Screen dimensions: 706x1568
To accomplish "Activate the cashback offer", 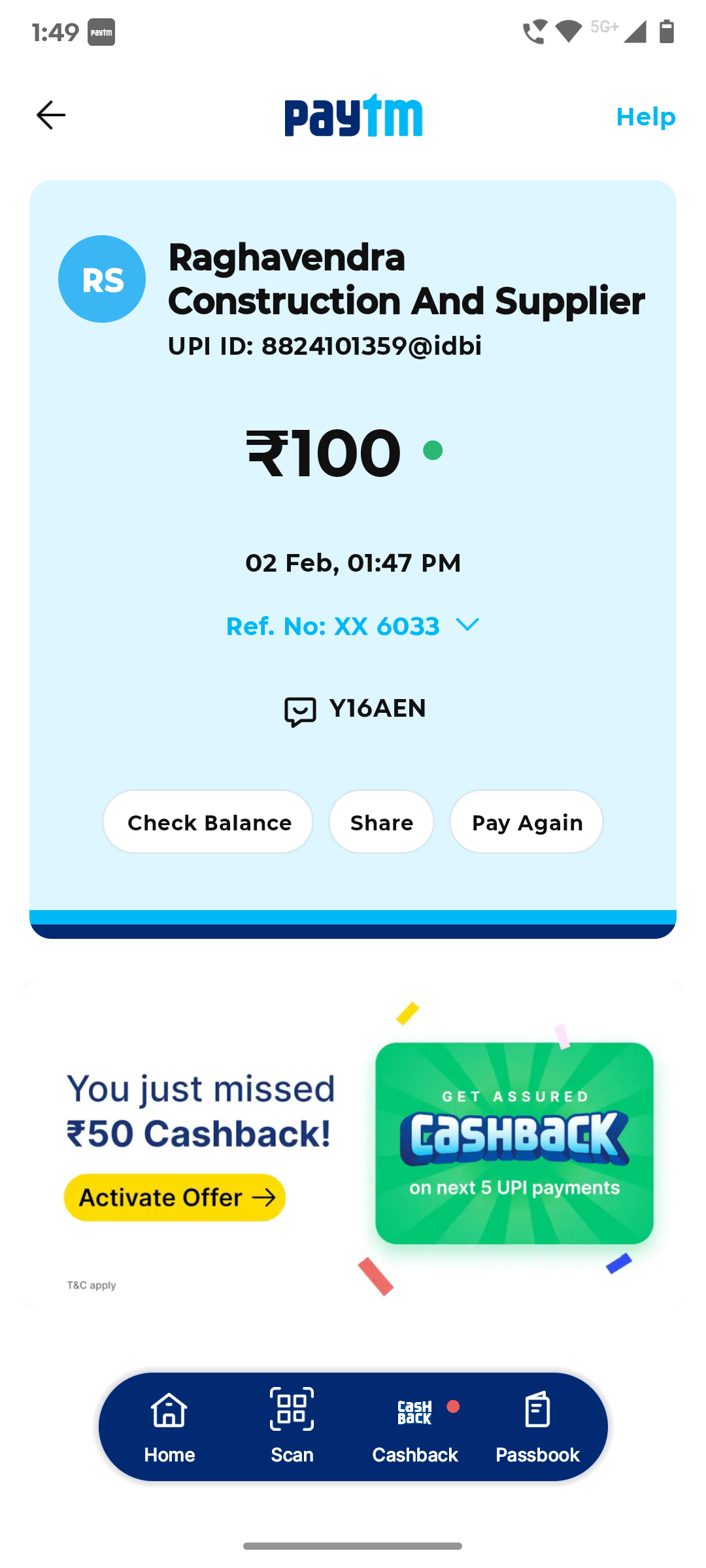I will 175,1198.
